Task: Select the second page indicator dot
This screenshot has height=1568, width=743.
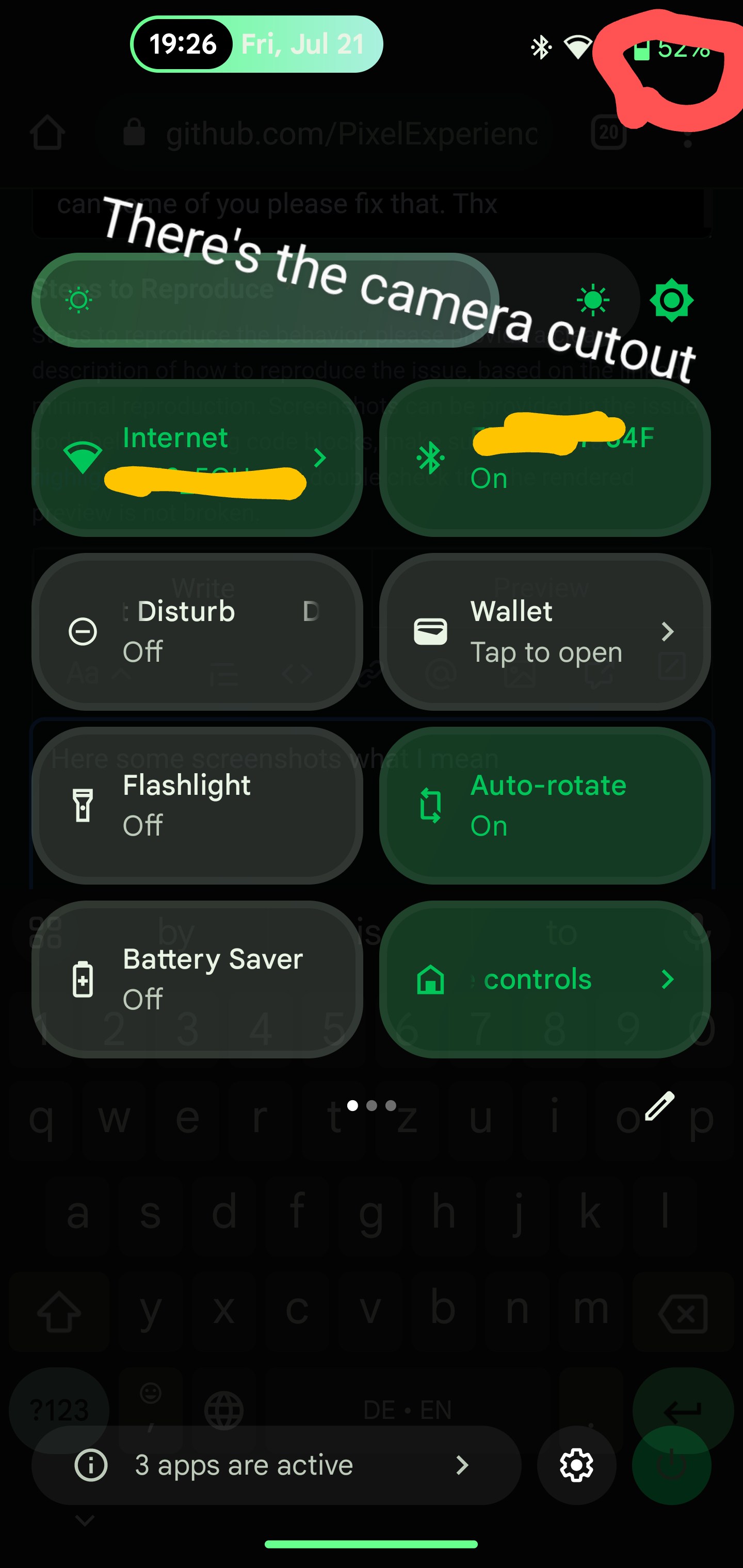Action: pos(372,1105)
